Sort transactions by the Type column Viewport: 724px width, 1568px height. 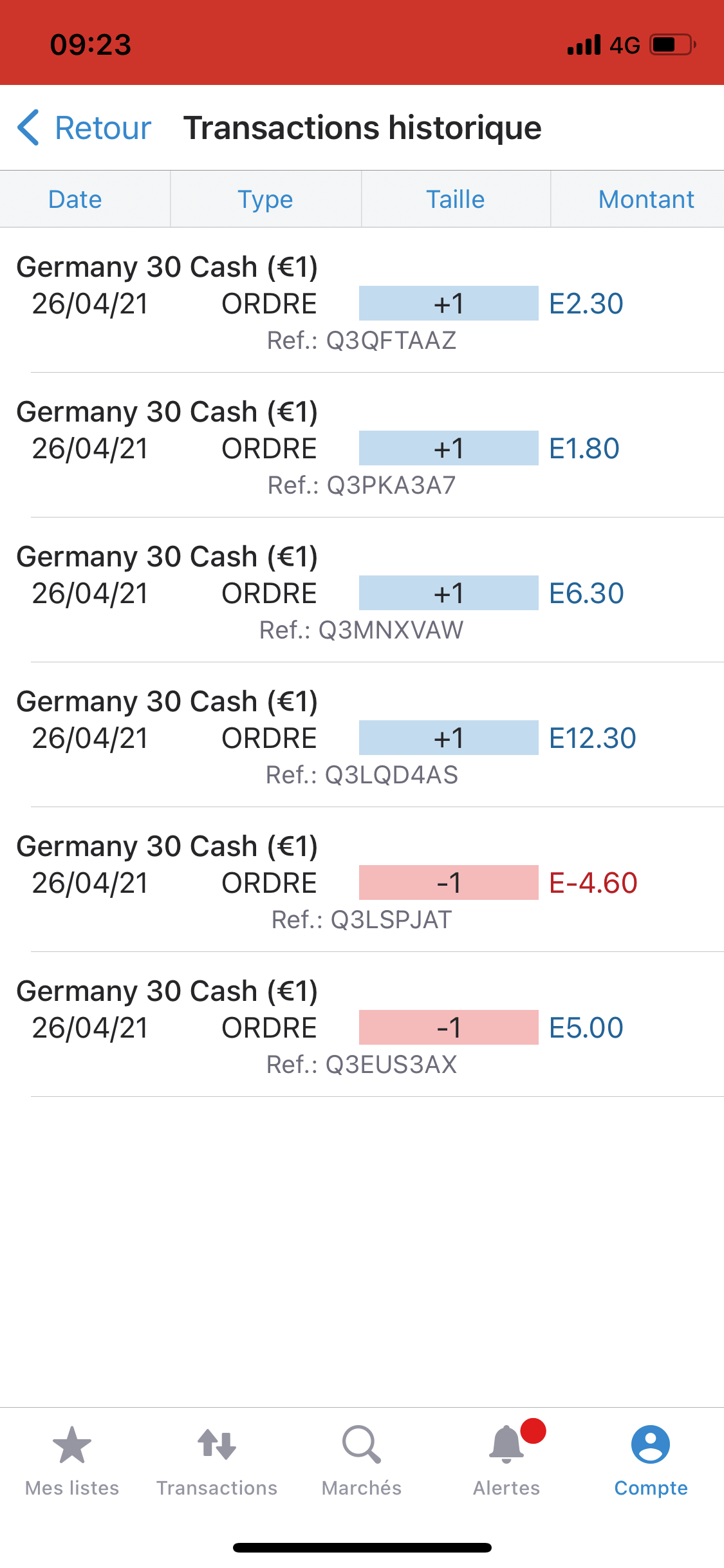[x=265, y=200]
